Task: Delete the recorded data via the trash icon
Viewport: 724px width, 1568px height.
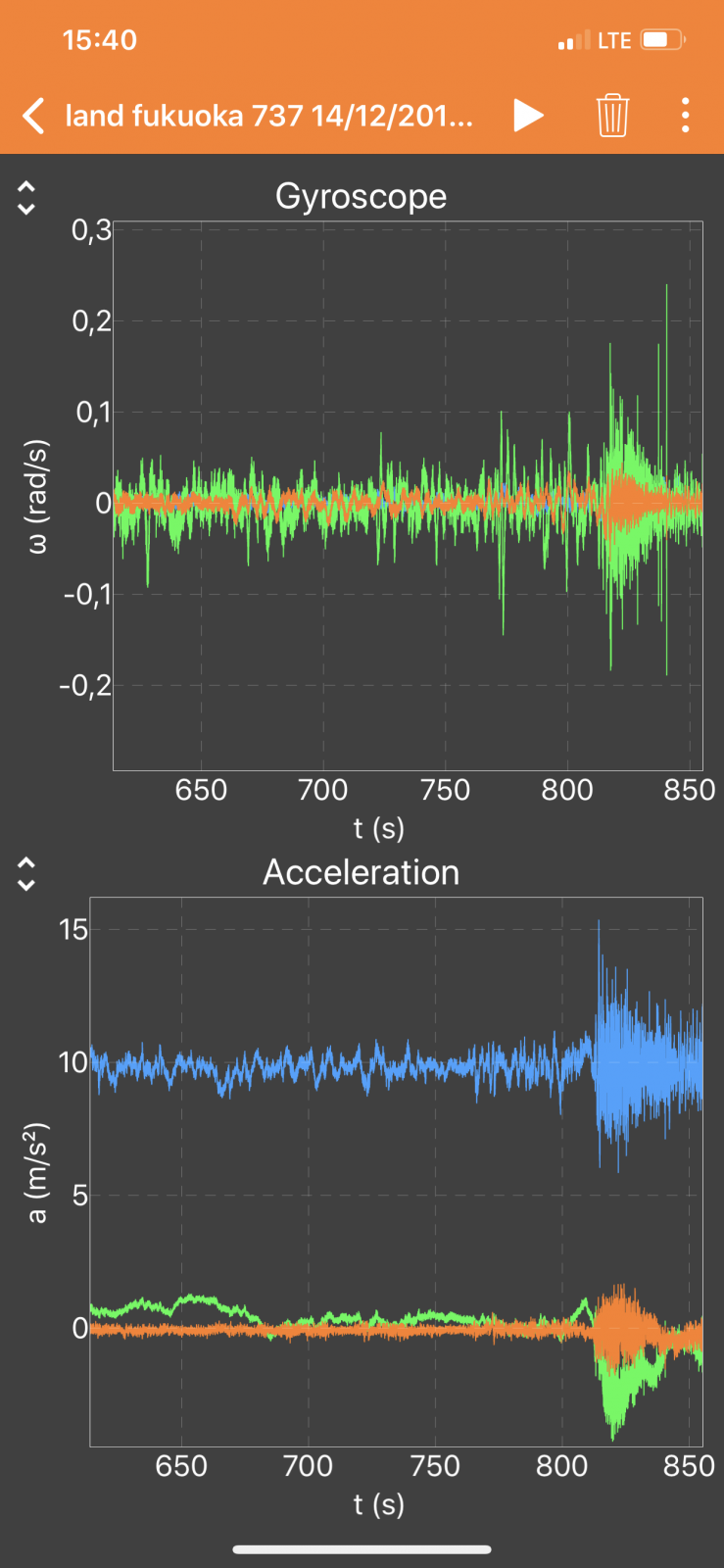Action: [x=612, y=116]
